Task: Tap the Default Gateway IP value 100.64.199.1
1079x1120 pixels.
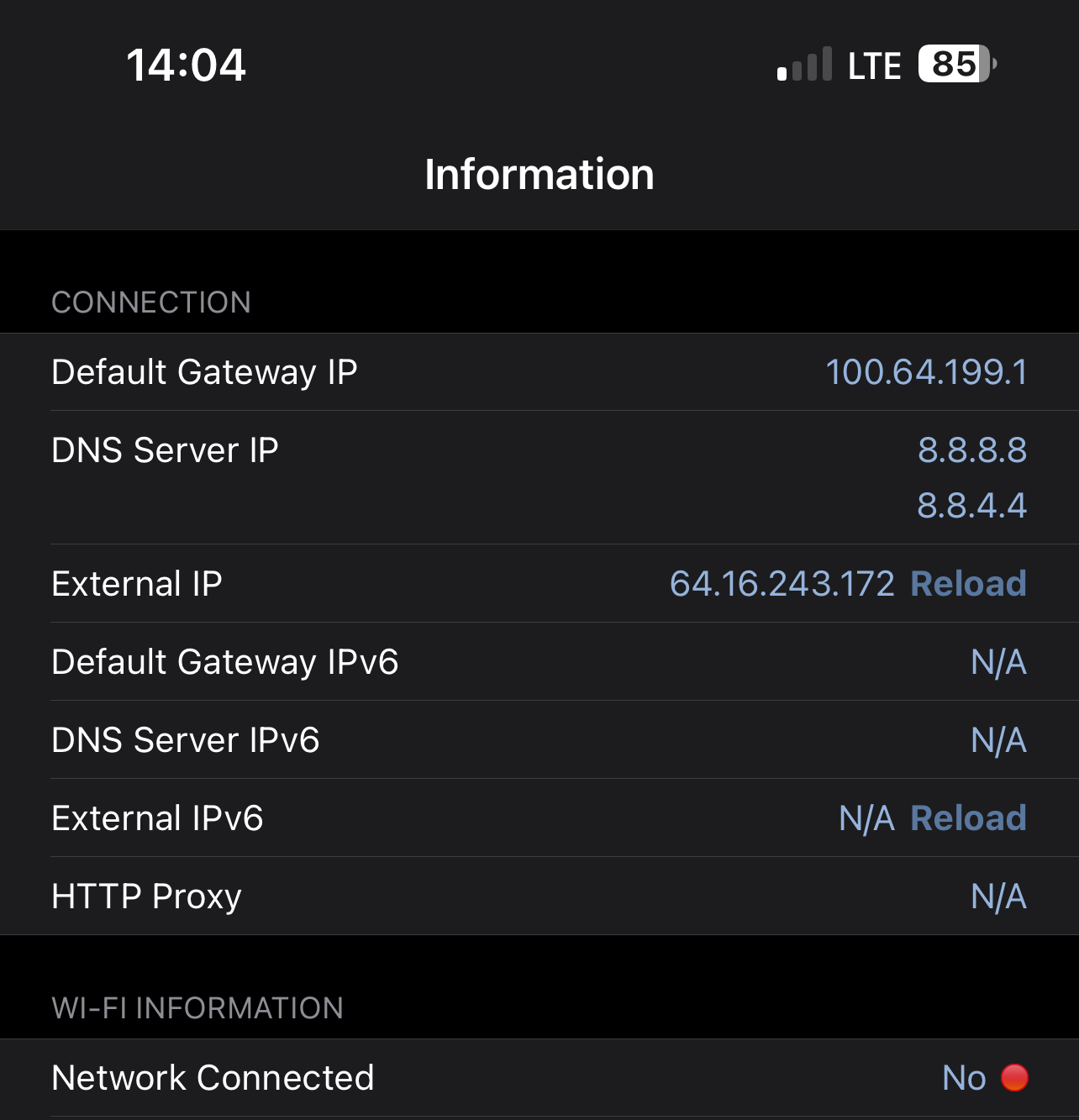Action: [x=924, y=371]
